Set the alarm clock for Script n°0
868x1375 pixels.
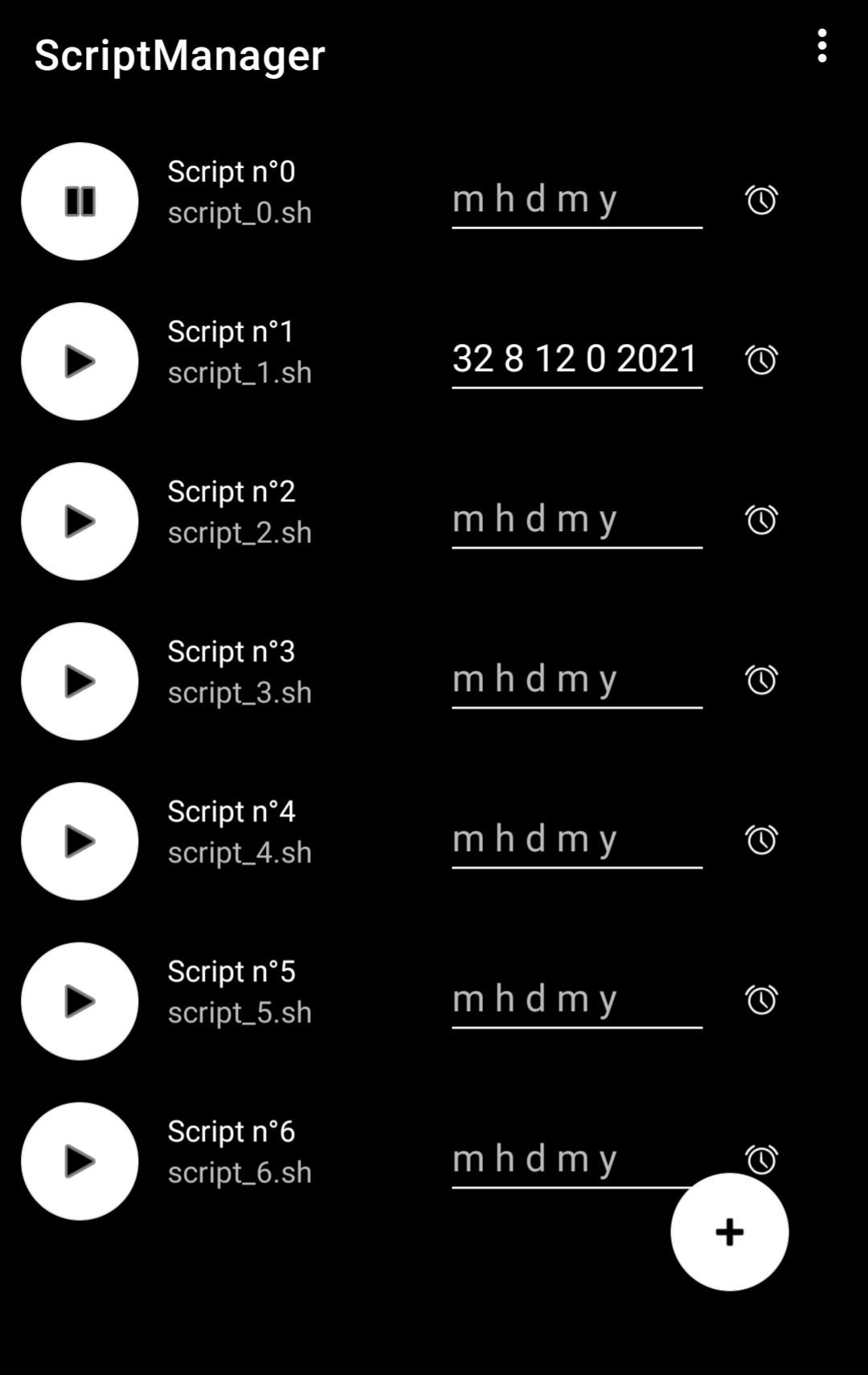[x=761, y=199]
